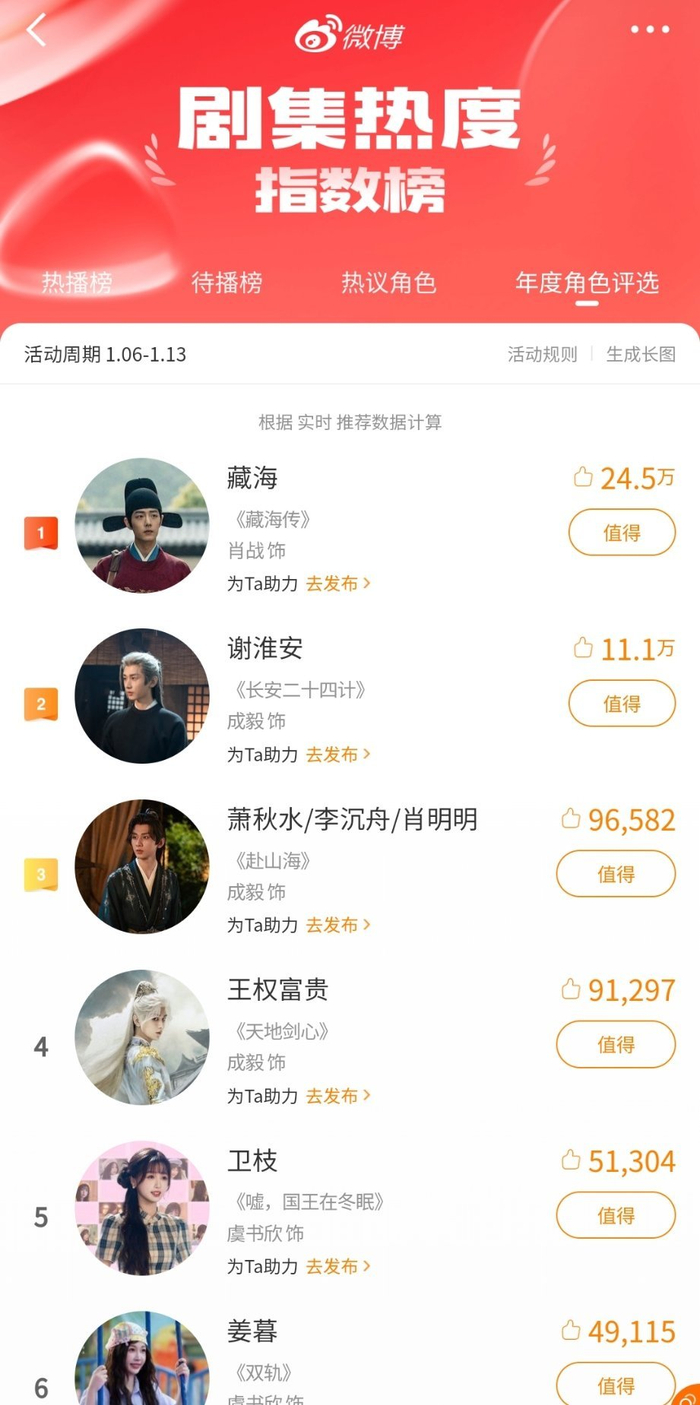Tap 去发布 under 藏海
700x1405 pixels.
click(x=338, y=583)
